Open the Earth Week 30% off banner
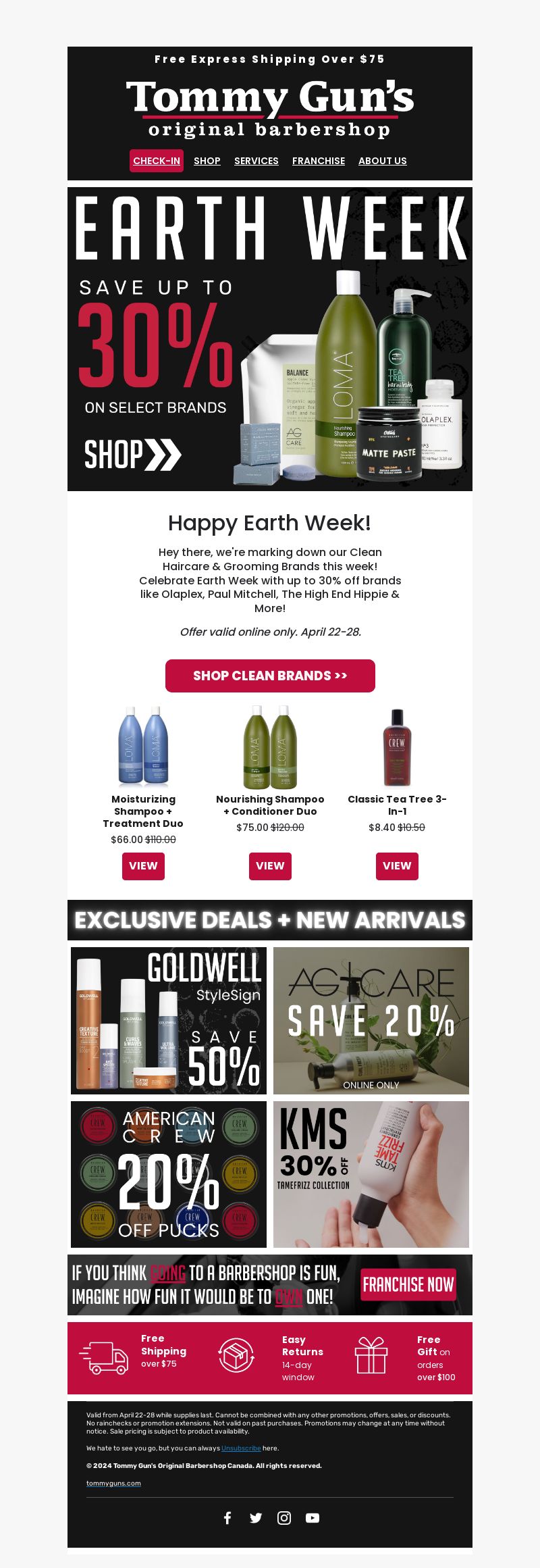 click(270, 339)
